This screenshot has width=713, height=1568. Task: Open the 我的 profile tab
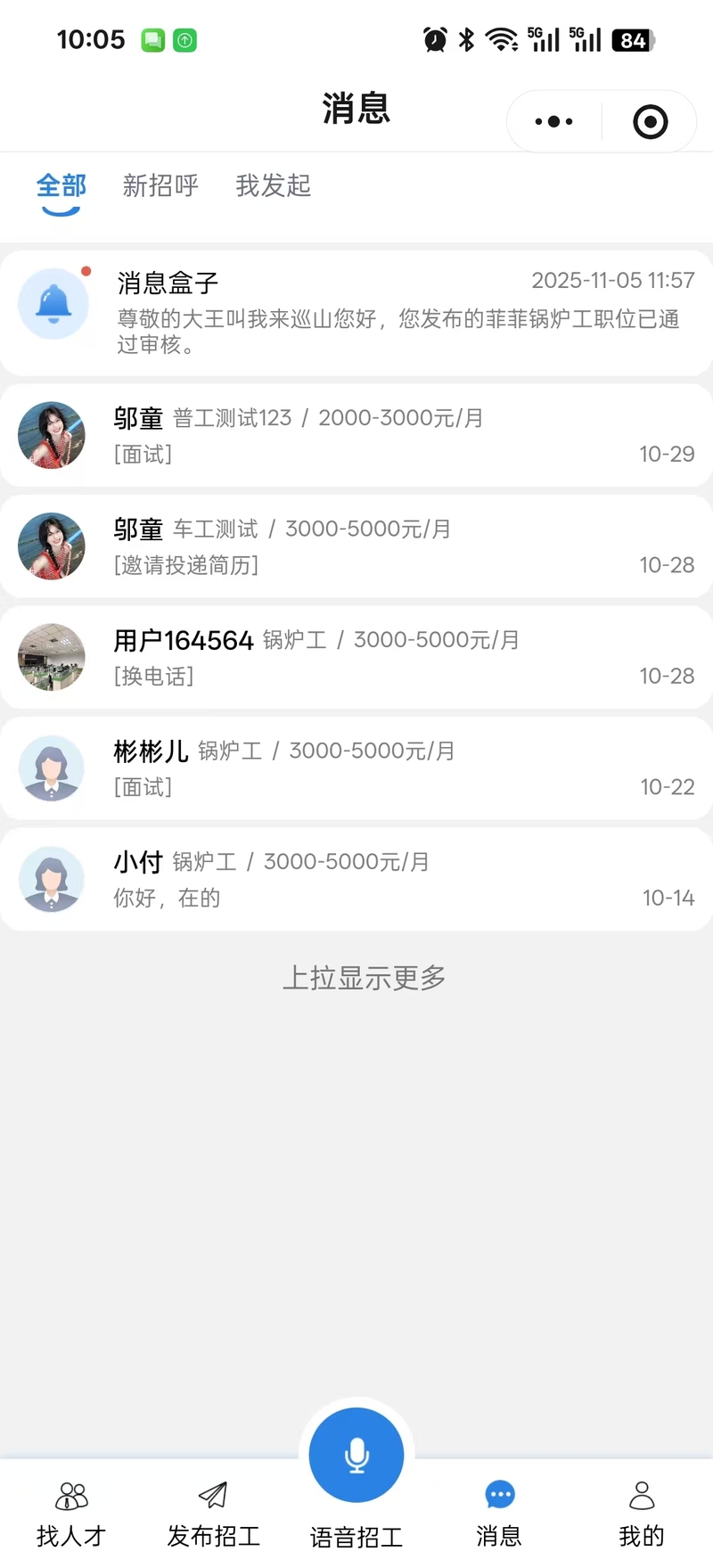point(642,1514)
